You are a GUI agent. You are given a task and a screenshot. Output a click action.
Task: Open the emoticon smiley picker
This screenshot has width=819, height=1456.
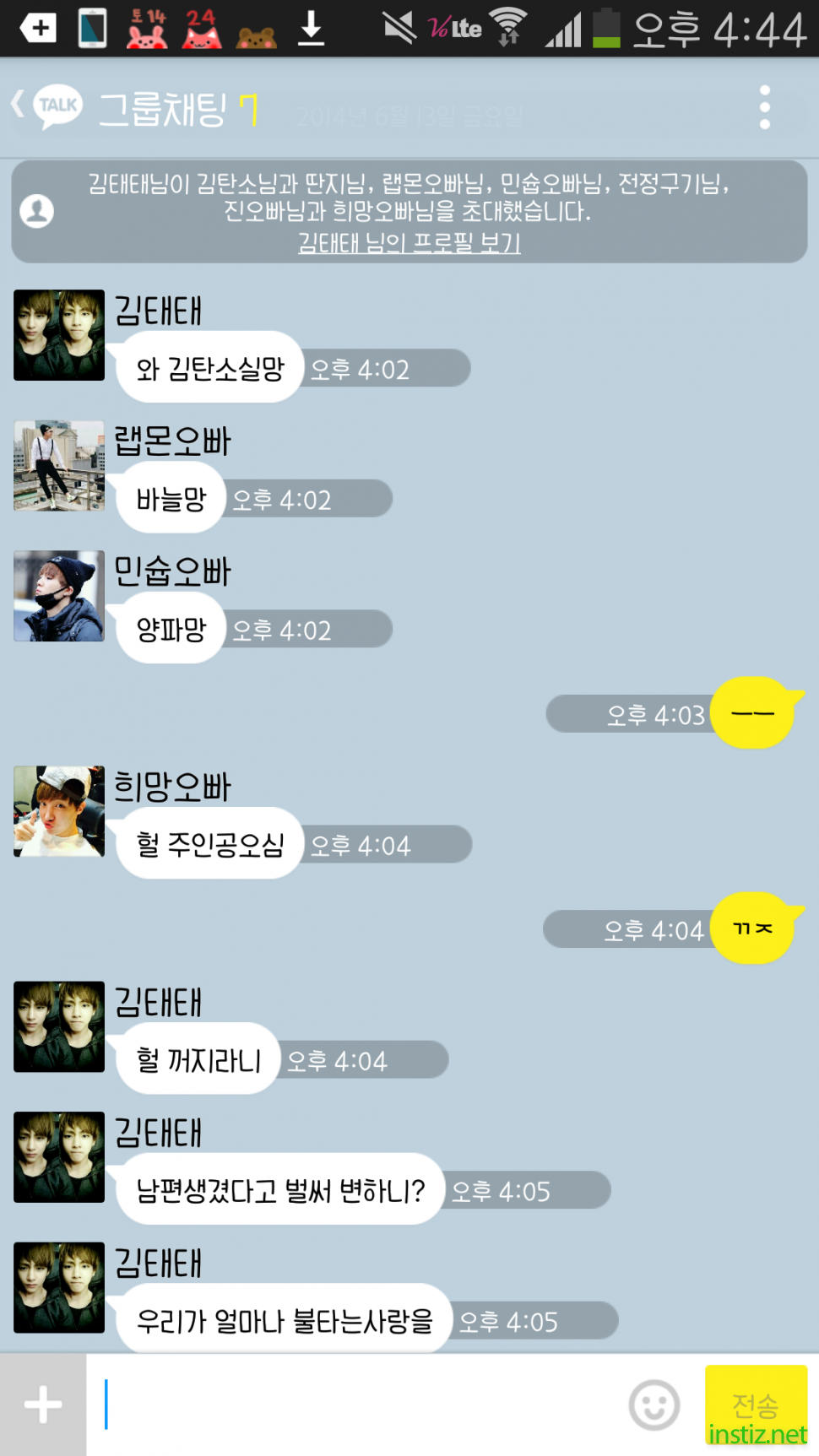(654, 1405)
